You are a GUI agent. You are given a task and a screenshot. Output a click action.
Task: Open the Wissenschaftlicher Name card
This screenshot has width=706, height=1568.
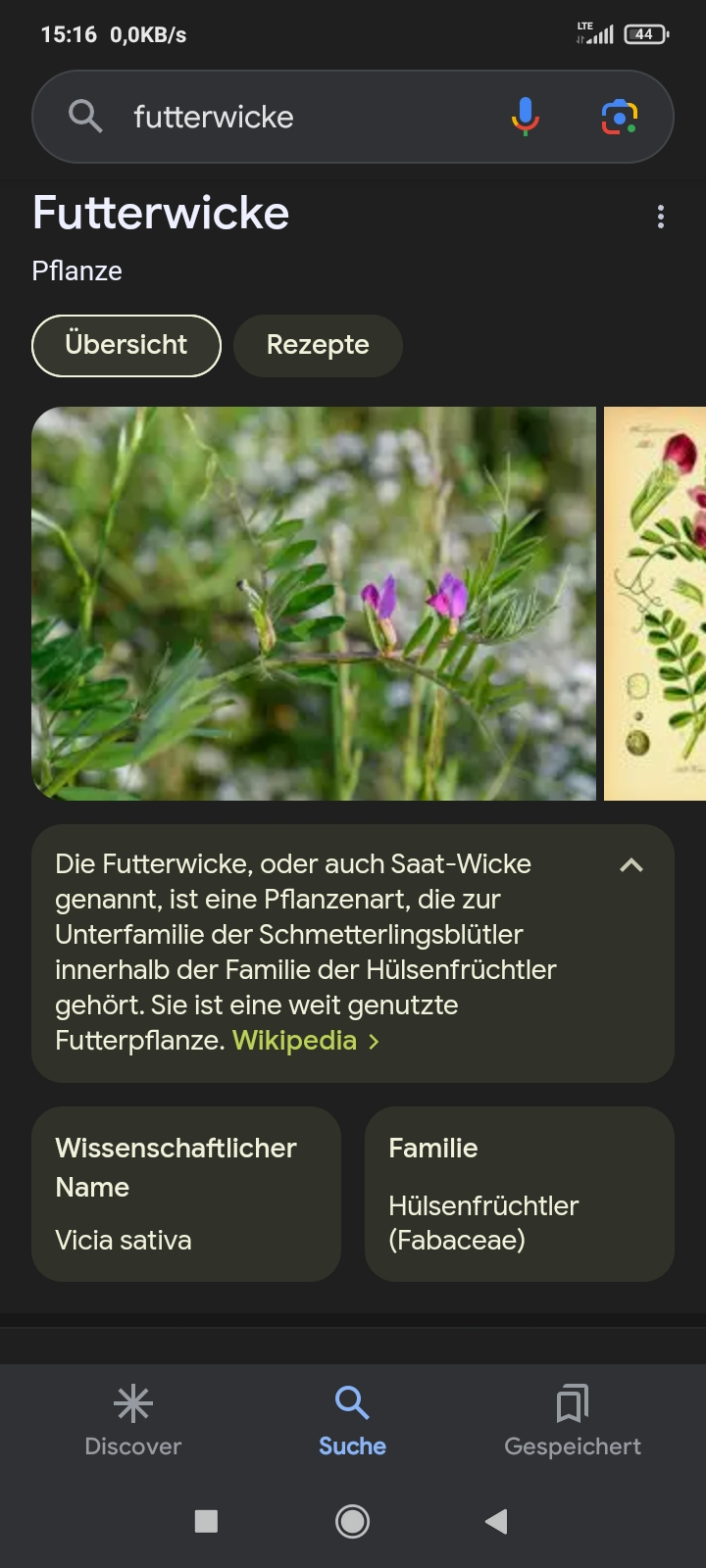tap(186, 1194)
